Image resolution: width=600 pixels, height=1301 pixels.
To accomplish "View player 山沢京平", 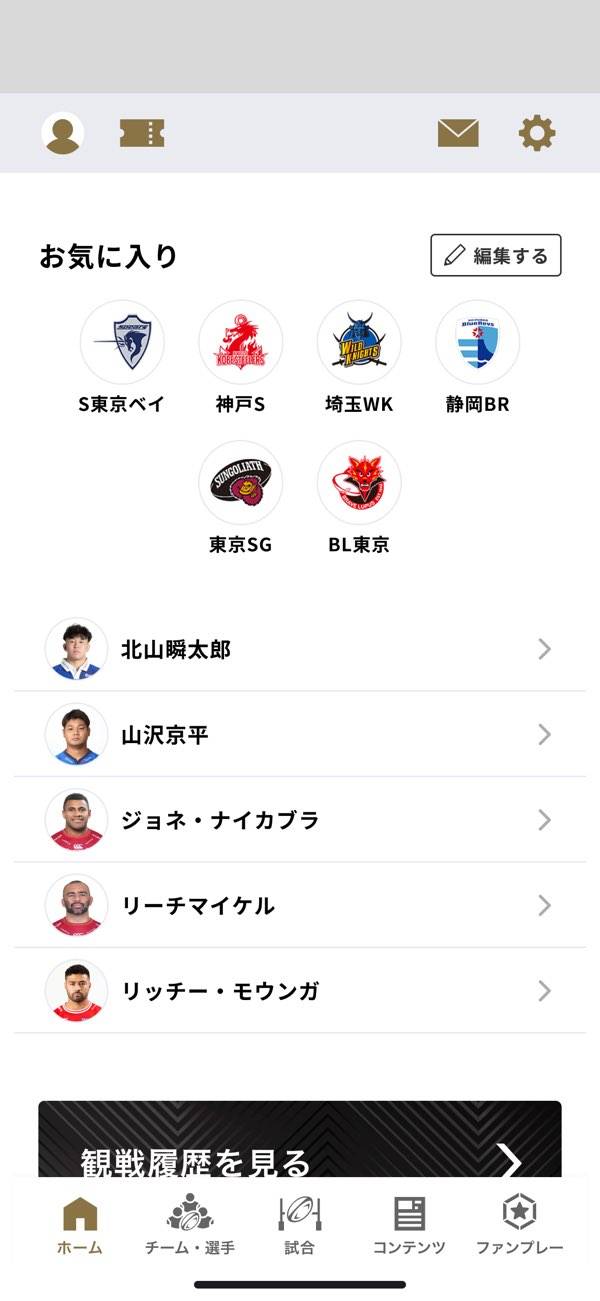I will pyautogui.click(x=300, y=735).
